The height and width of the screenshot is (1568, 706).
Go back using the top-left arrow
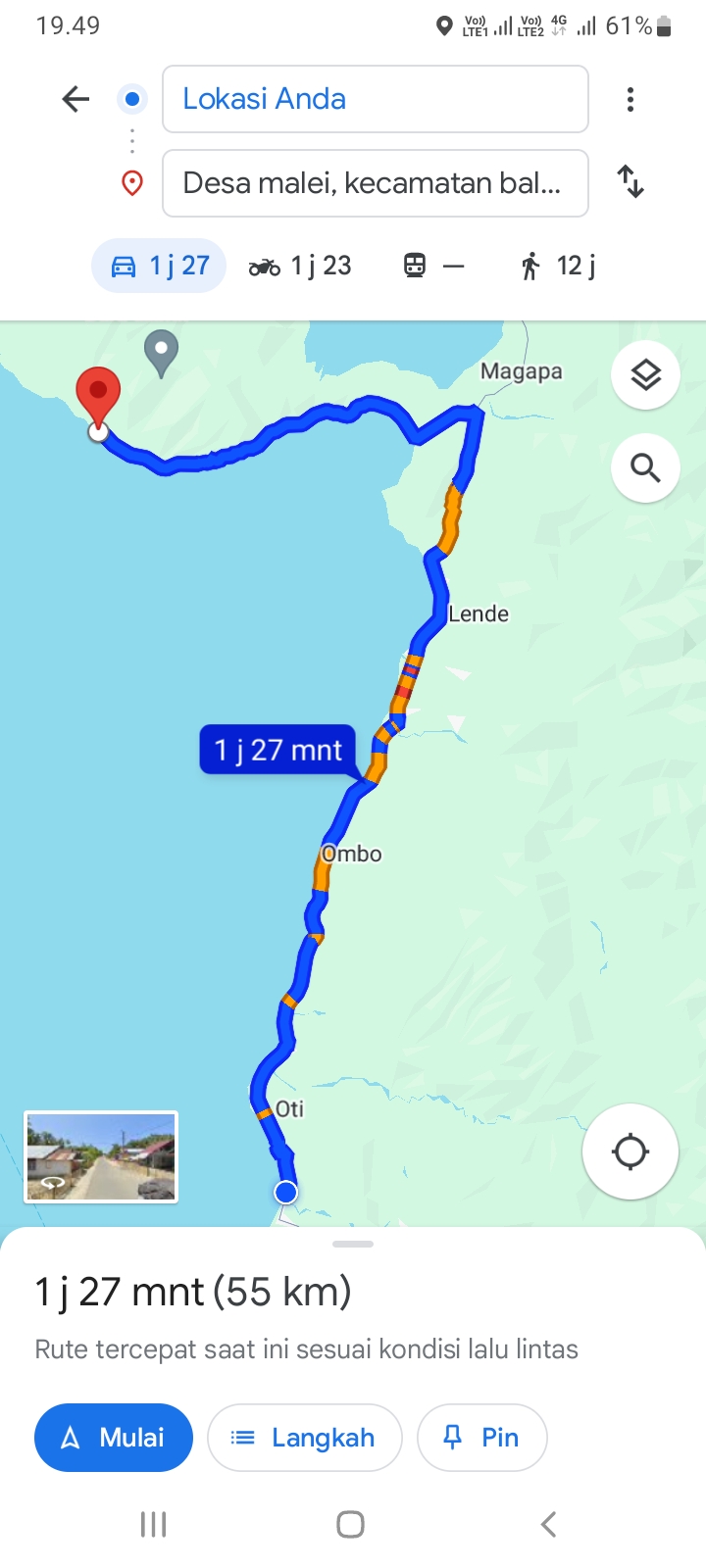(x=76, y=99)
